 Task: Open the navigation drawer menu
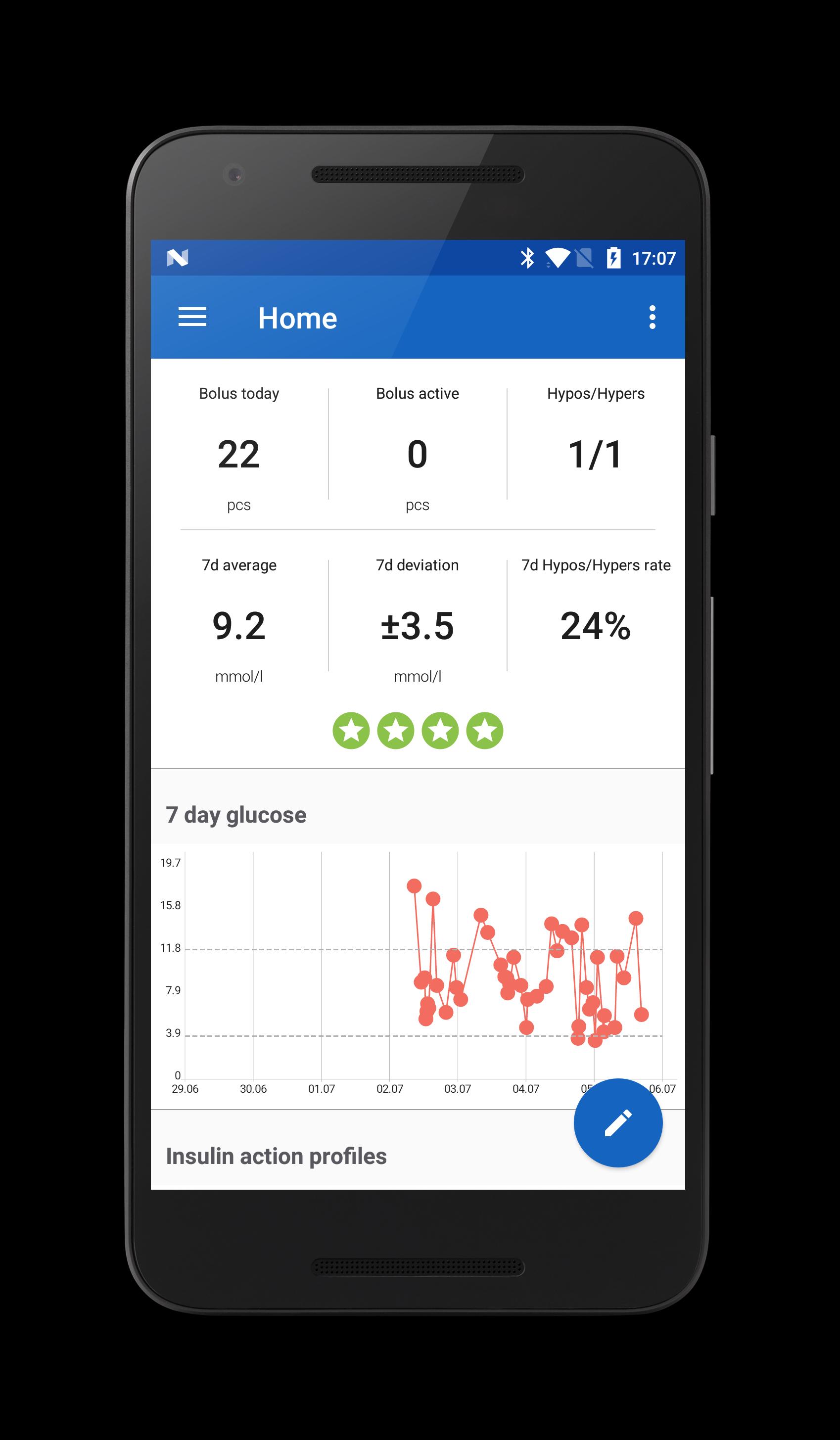click(x=192, y=317)
